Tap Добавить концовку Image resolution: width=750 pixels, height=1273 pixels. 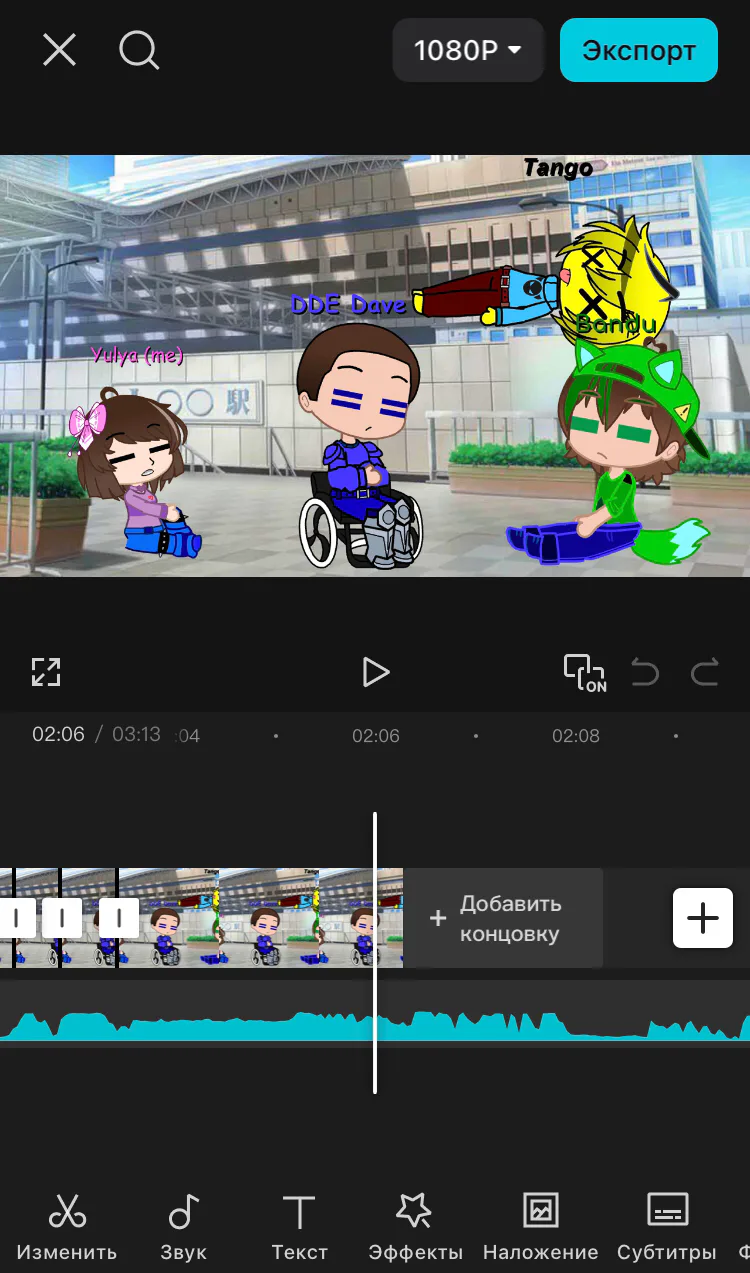click(x=503, y=918)
